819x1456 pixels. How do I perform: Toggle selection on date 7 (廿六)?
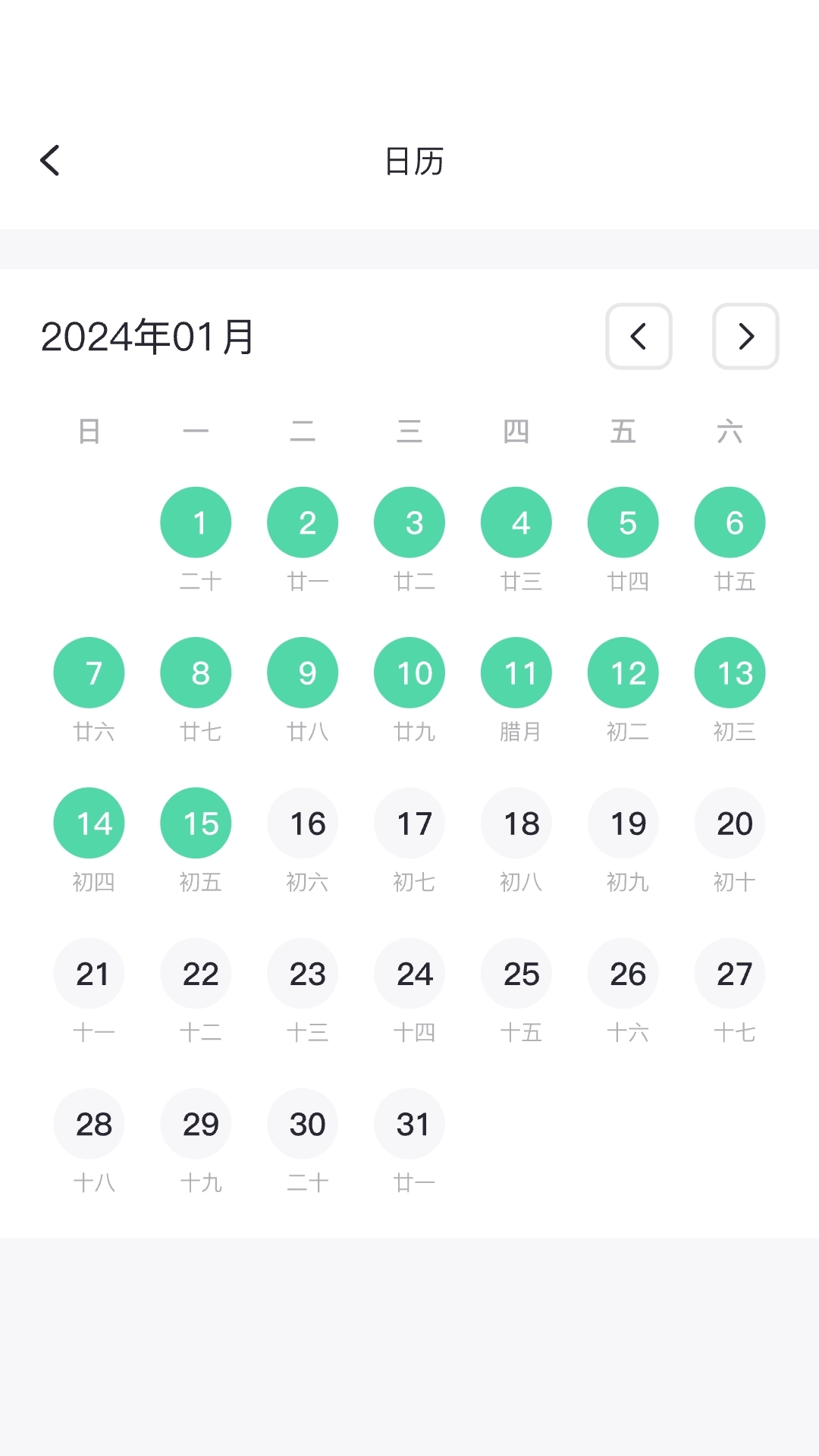[x=89, y=672]
